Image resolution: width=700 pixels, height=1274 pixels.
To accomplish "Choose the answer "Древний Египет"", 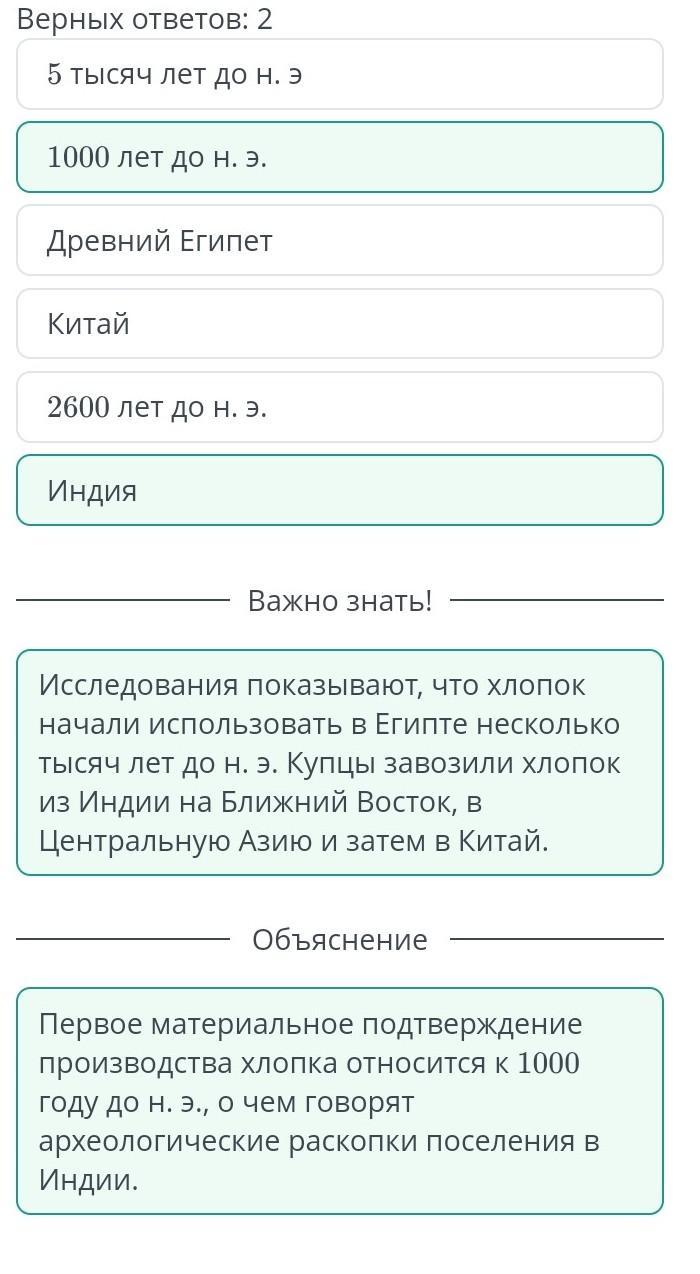I will [x=340, y=241].
